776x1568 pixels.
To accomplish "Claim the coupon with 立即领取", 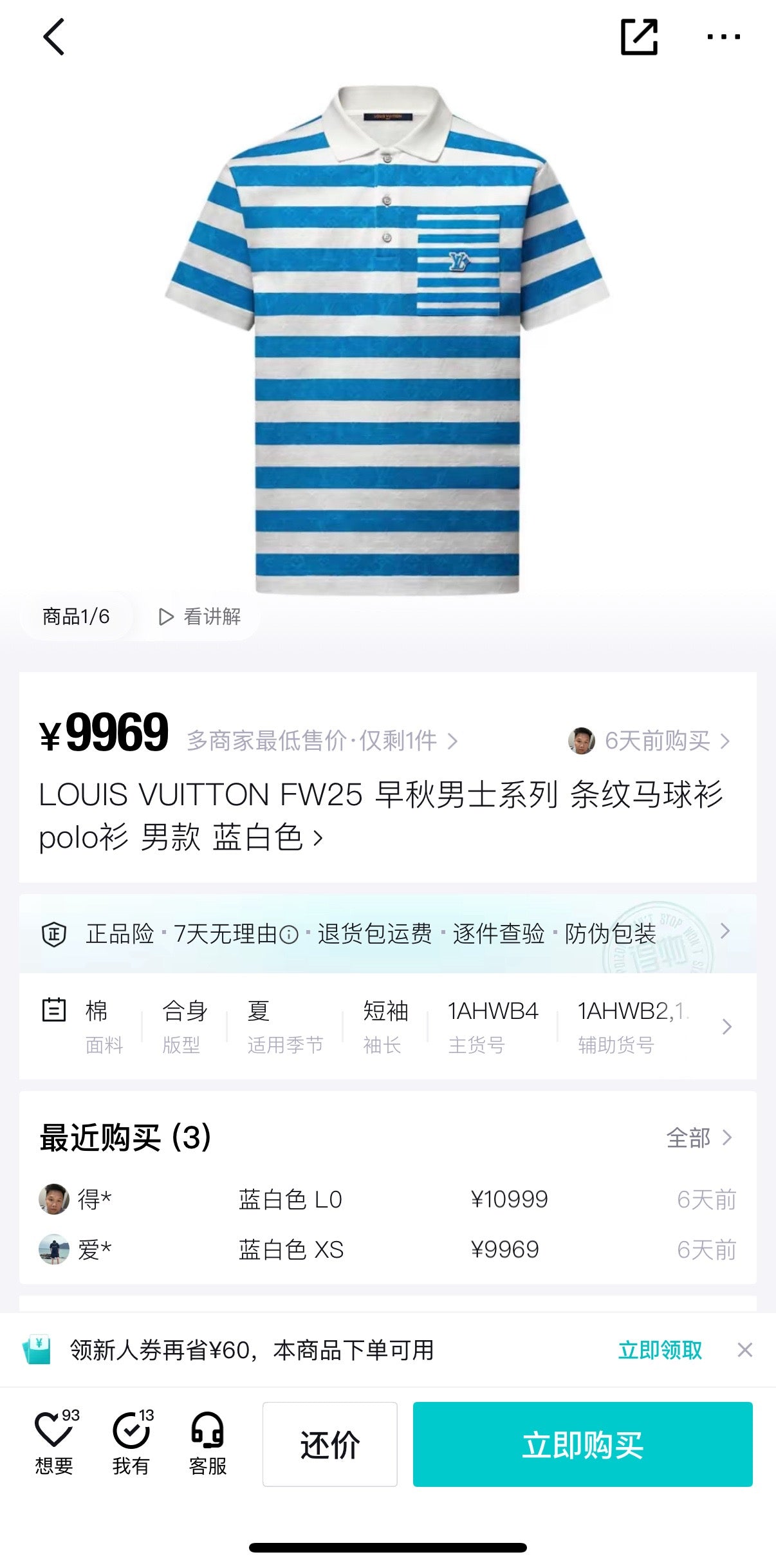I will pyautogui.click(x=660, y=1350).
